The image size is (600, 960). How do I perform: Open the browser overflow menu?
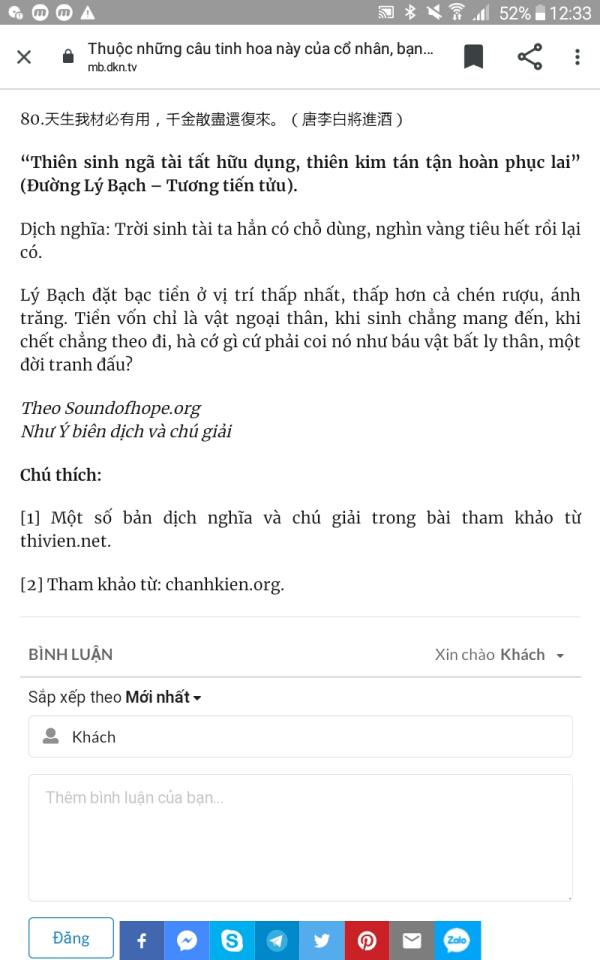tap(577, 57)
